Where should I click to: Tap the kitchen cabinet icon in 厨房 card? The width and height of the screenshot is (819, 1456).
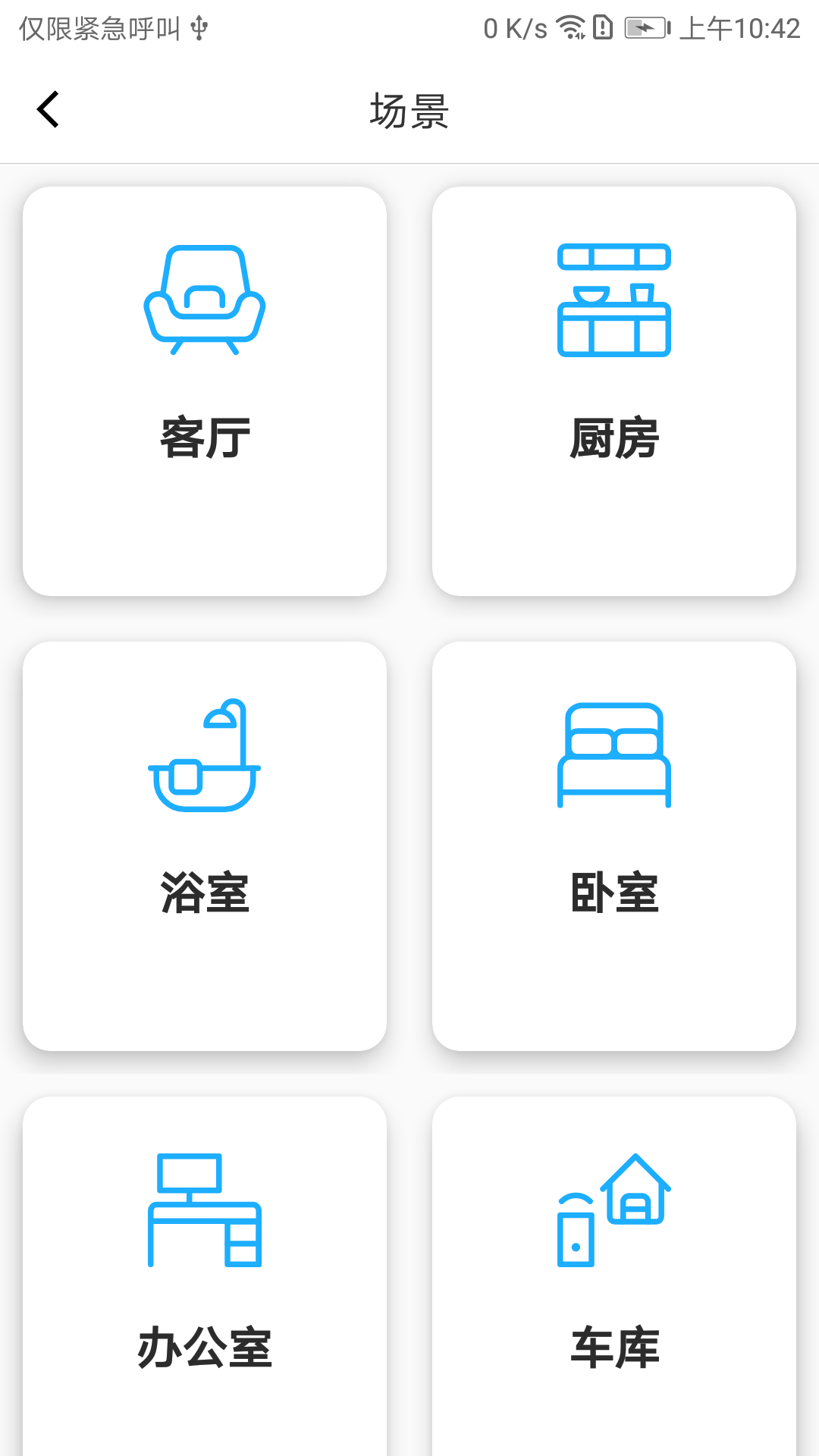click(x=614, y=300)
